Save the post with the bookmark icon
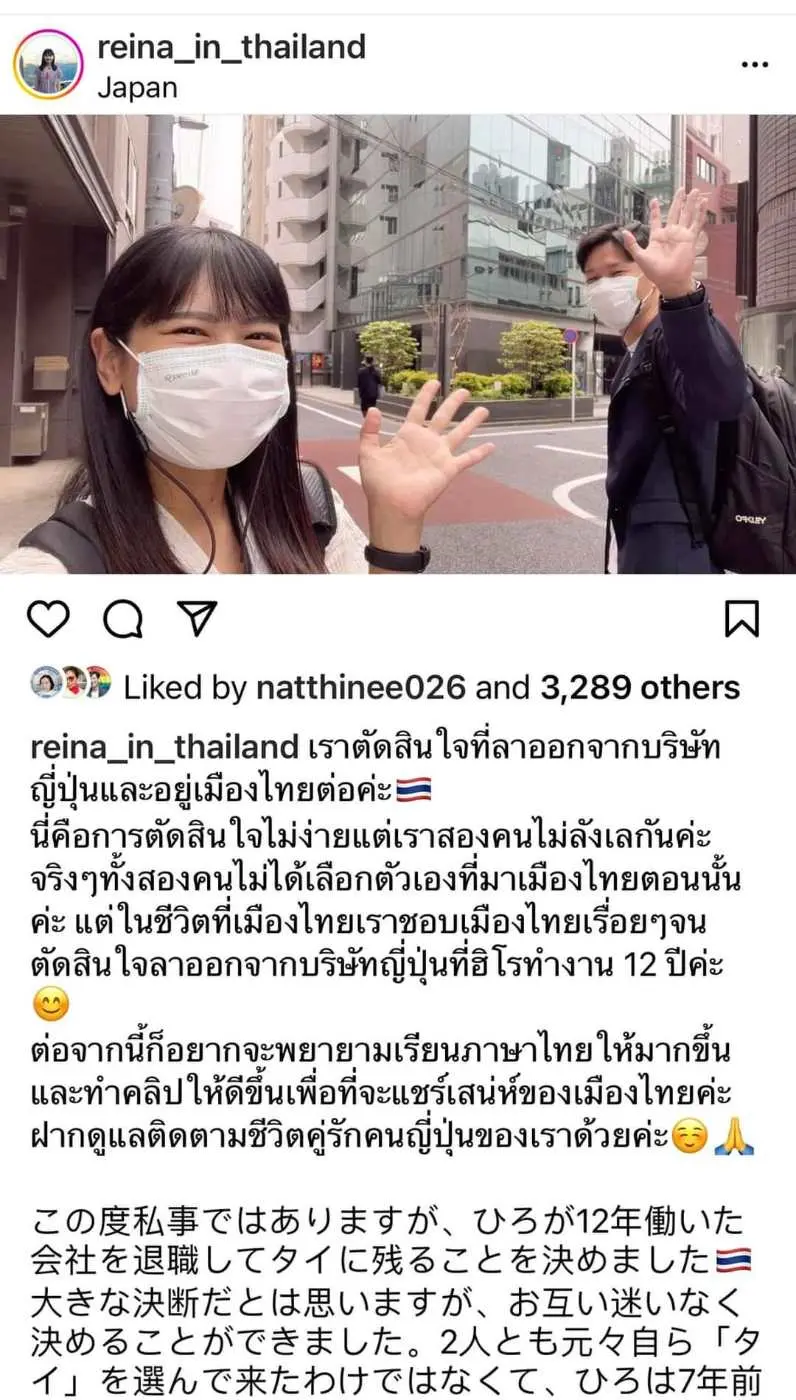 pos(741,620)
